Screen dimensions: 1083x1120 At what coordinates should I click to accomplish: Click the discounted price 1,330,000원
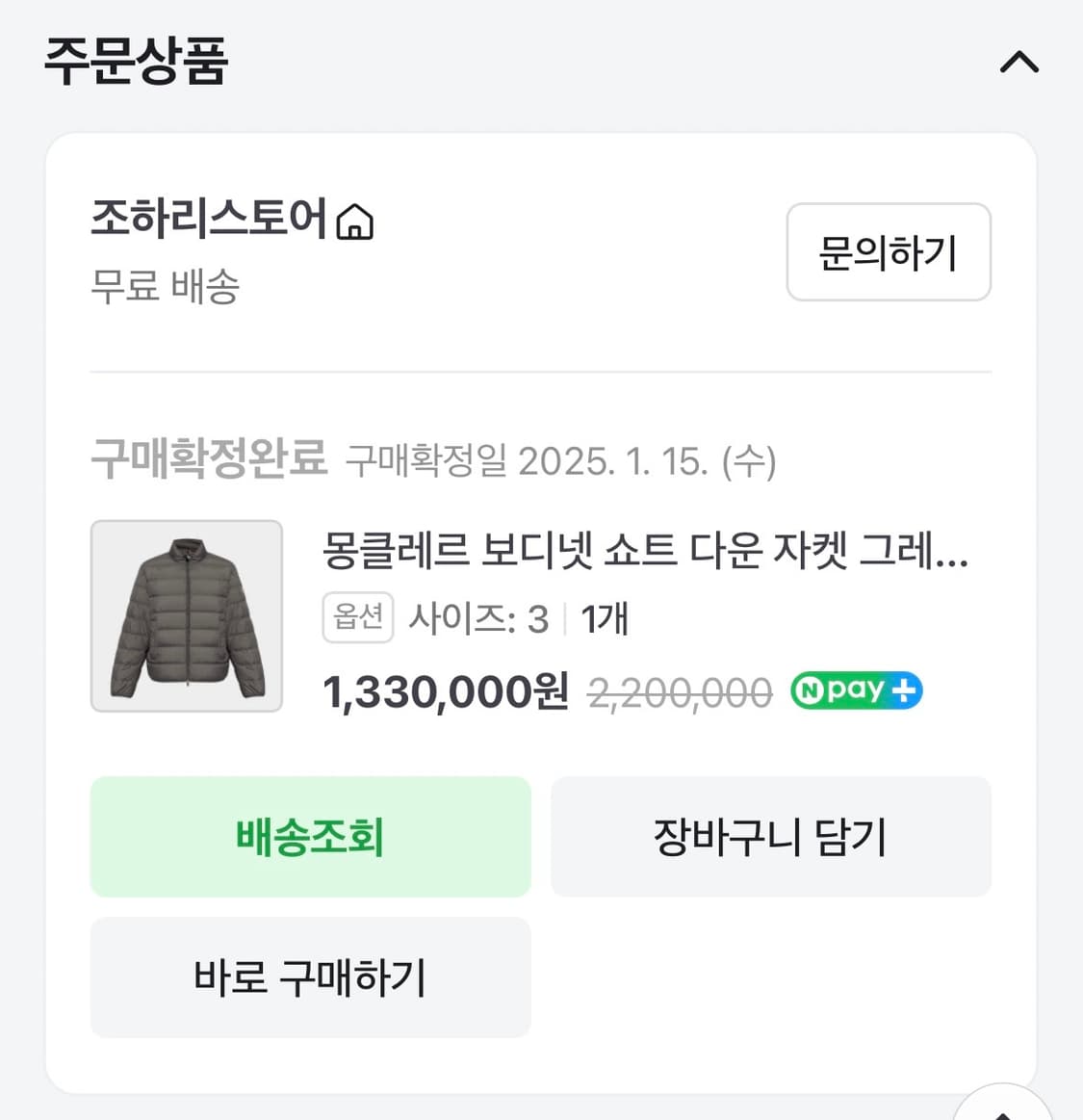tap(444, 690)
